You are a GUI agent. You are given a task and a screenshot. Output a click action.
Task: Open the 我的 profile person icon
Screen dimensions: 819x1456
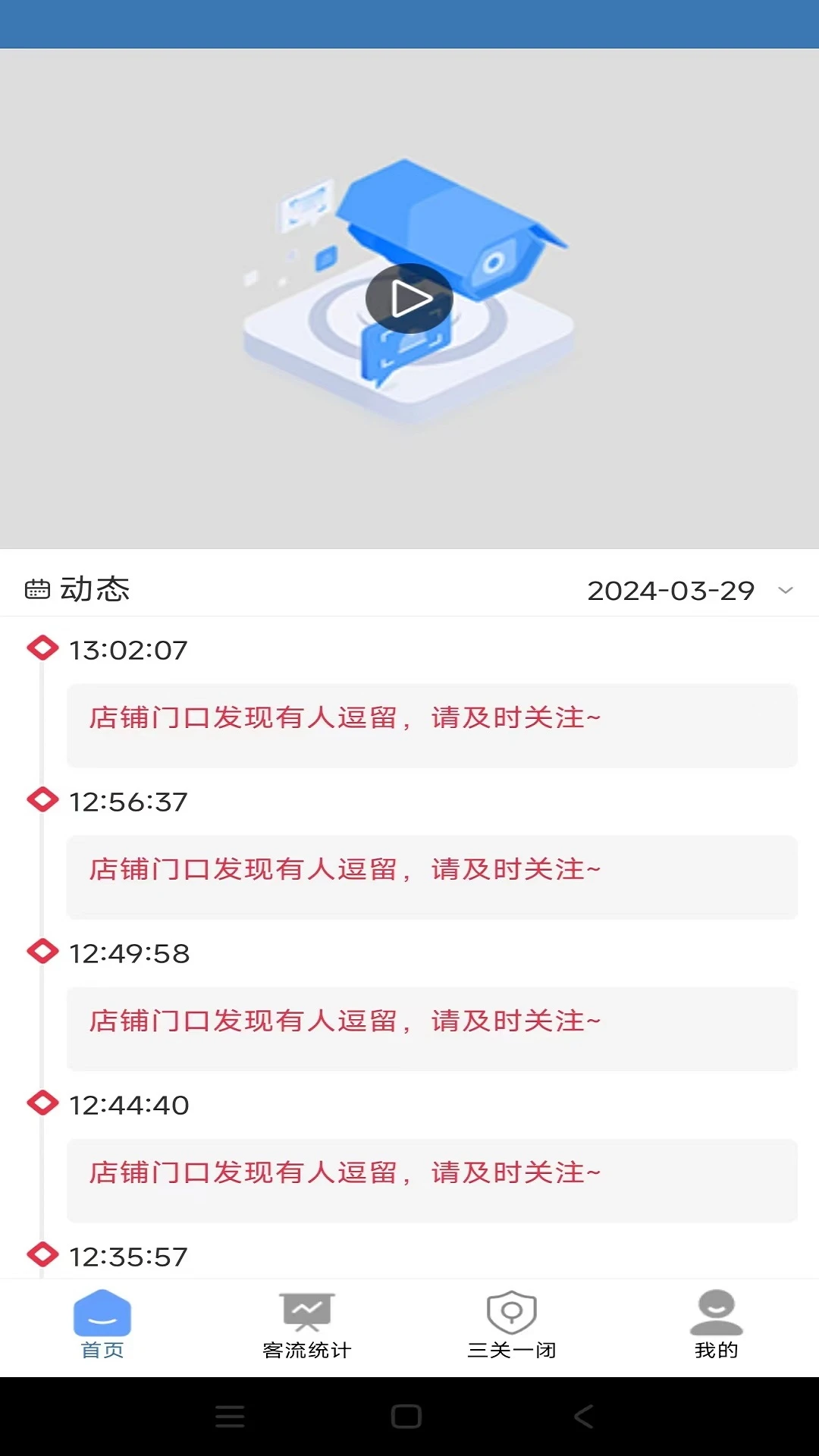pos(716,1314)
